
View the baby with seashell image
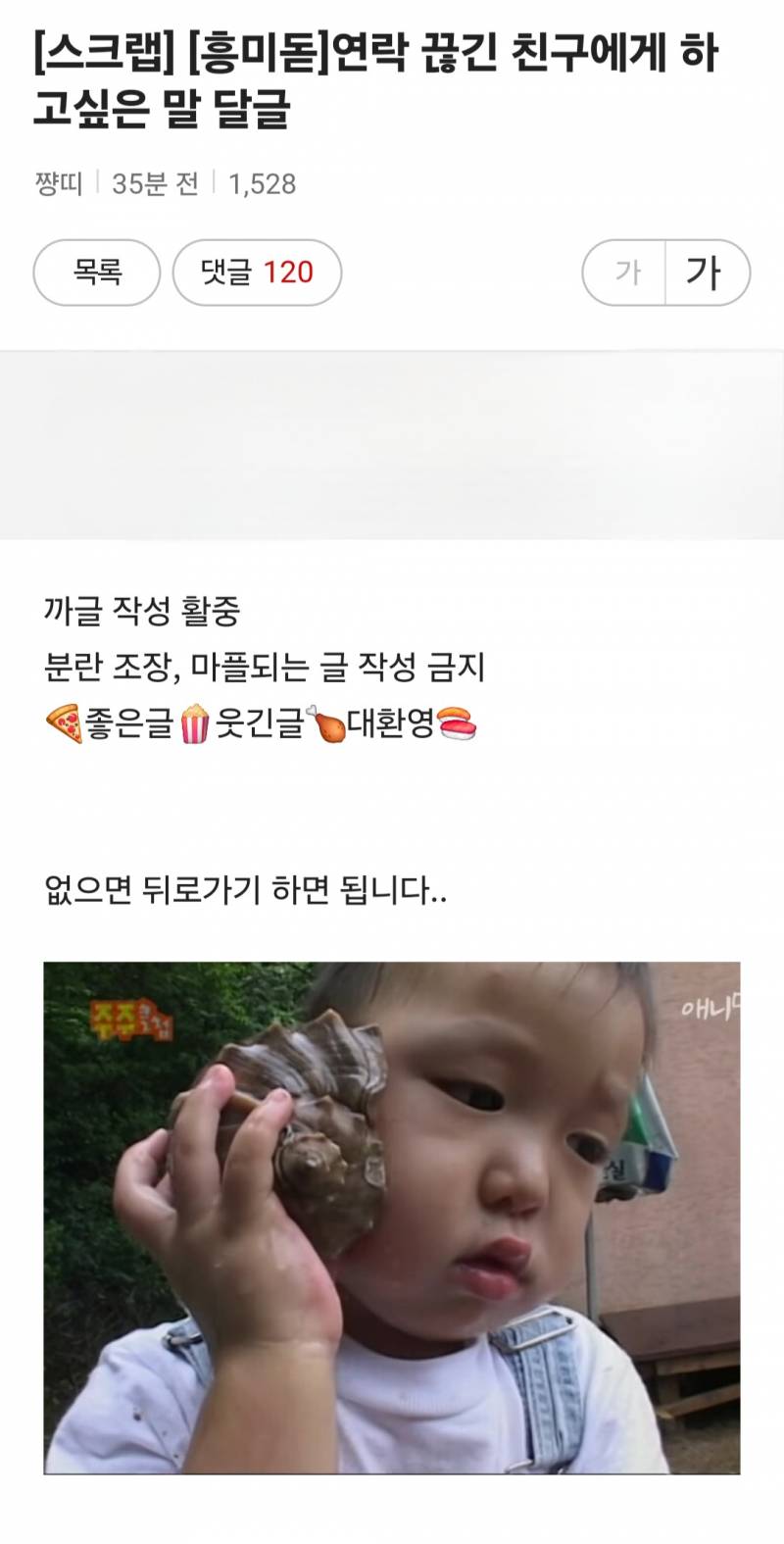391,1218
